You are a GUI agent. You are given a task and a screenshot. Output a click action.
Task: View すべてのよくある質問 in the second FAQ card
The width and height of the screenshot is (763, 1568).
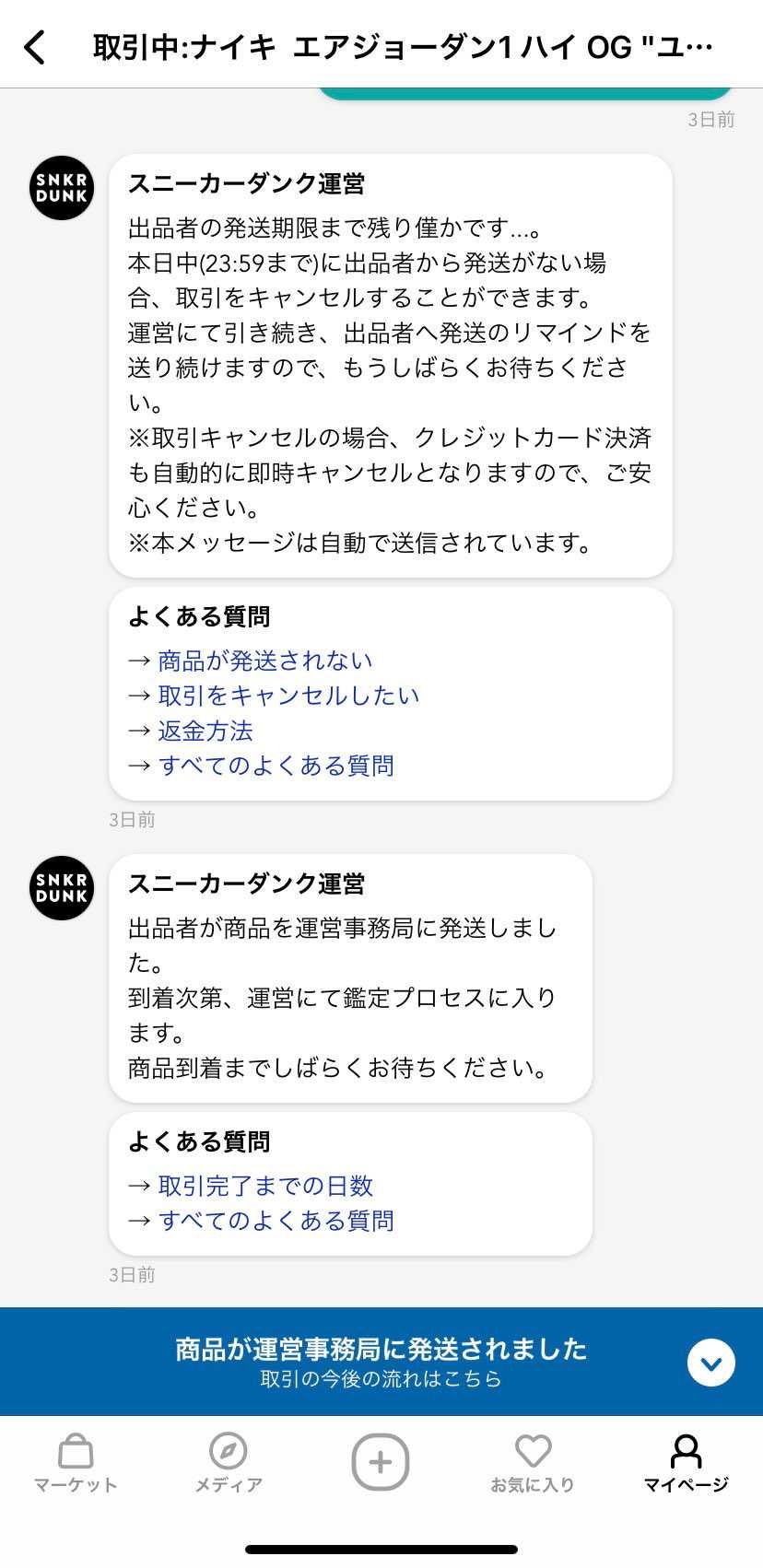pos(276,1221)
